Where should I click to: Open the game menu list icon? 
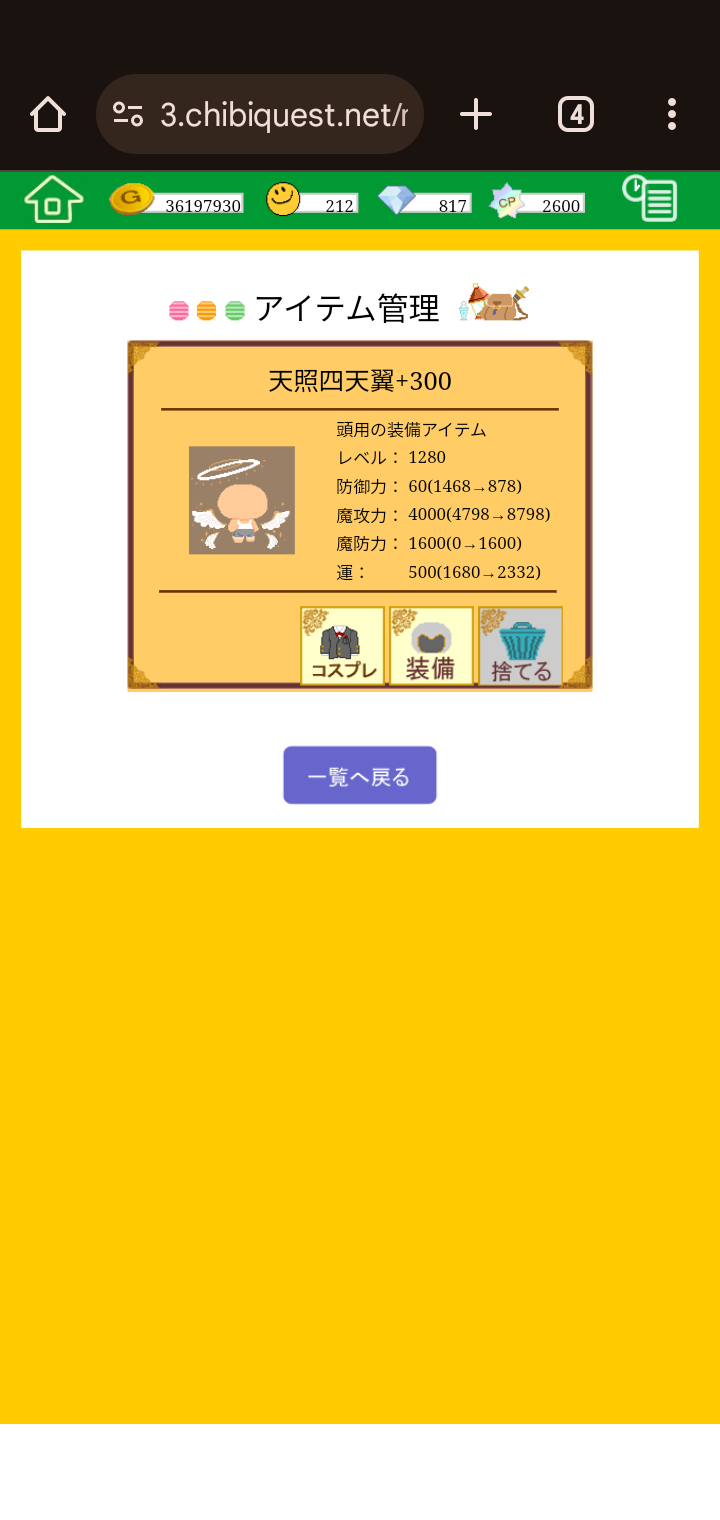click(x=650, y=198)
